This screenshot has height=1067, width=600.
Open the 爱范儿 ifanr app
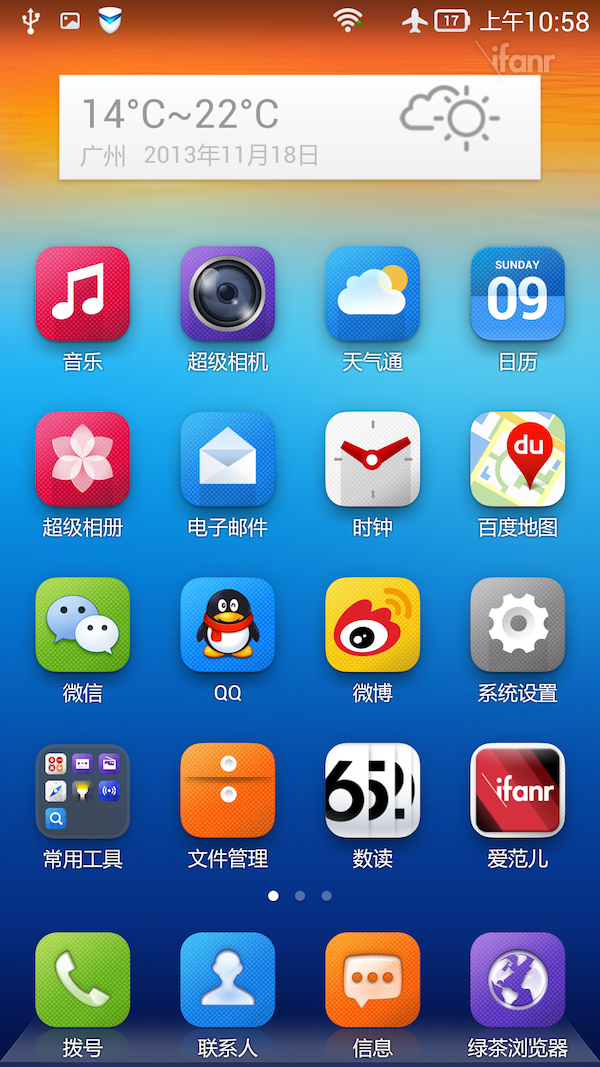pos(517,790)
